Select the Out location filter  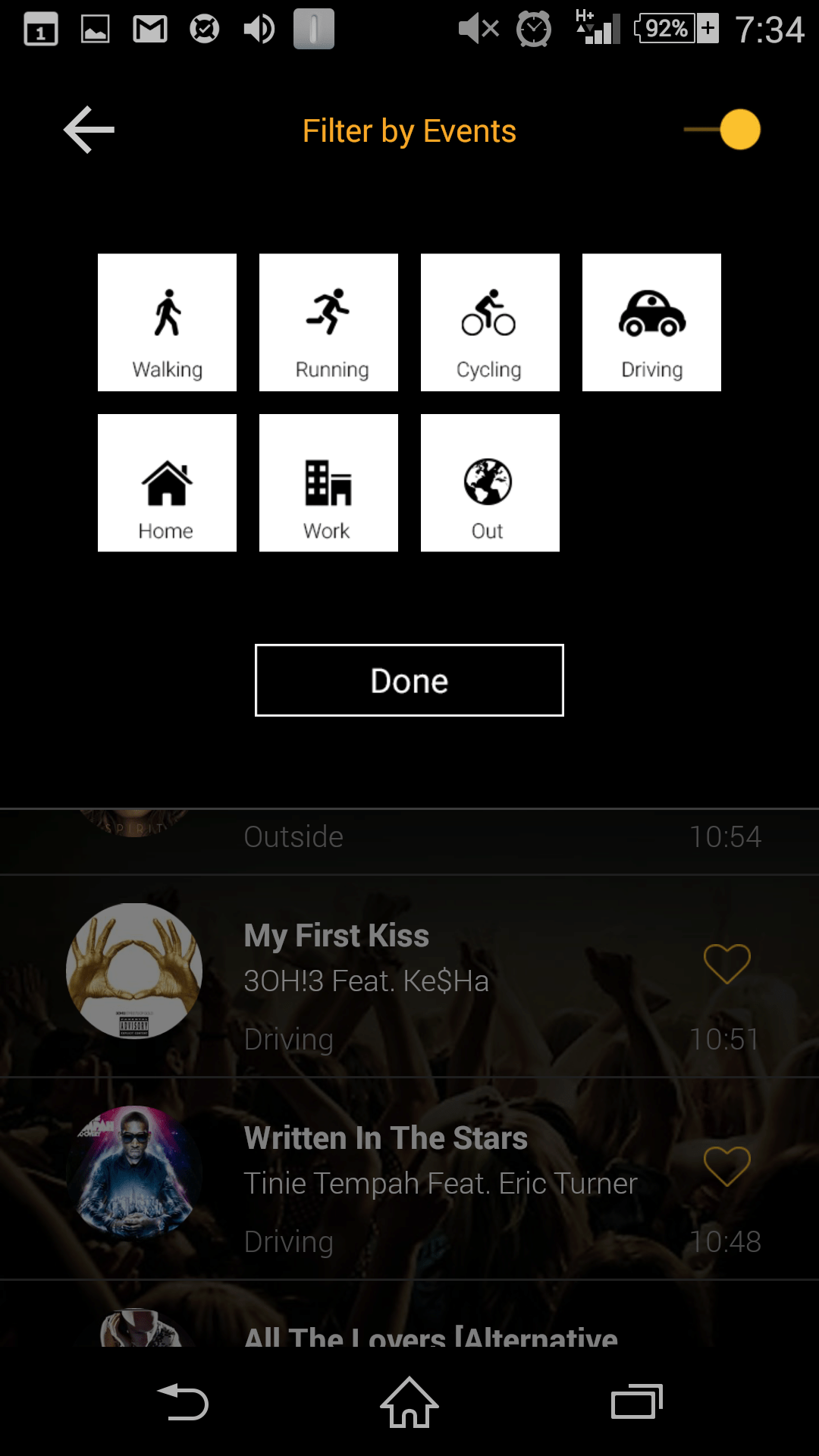(x=490, y=483)
